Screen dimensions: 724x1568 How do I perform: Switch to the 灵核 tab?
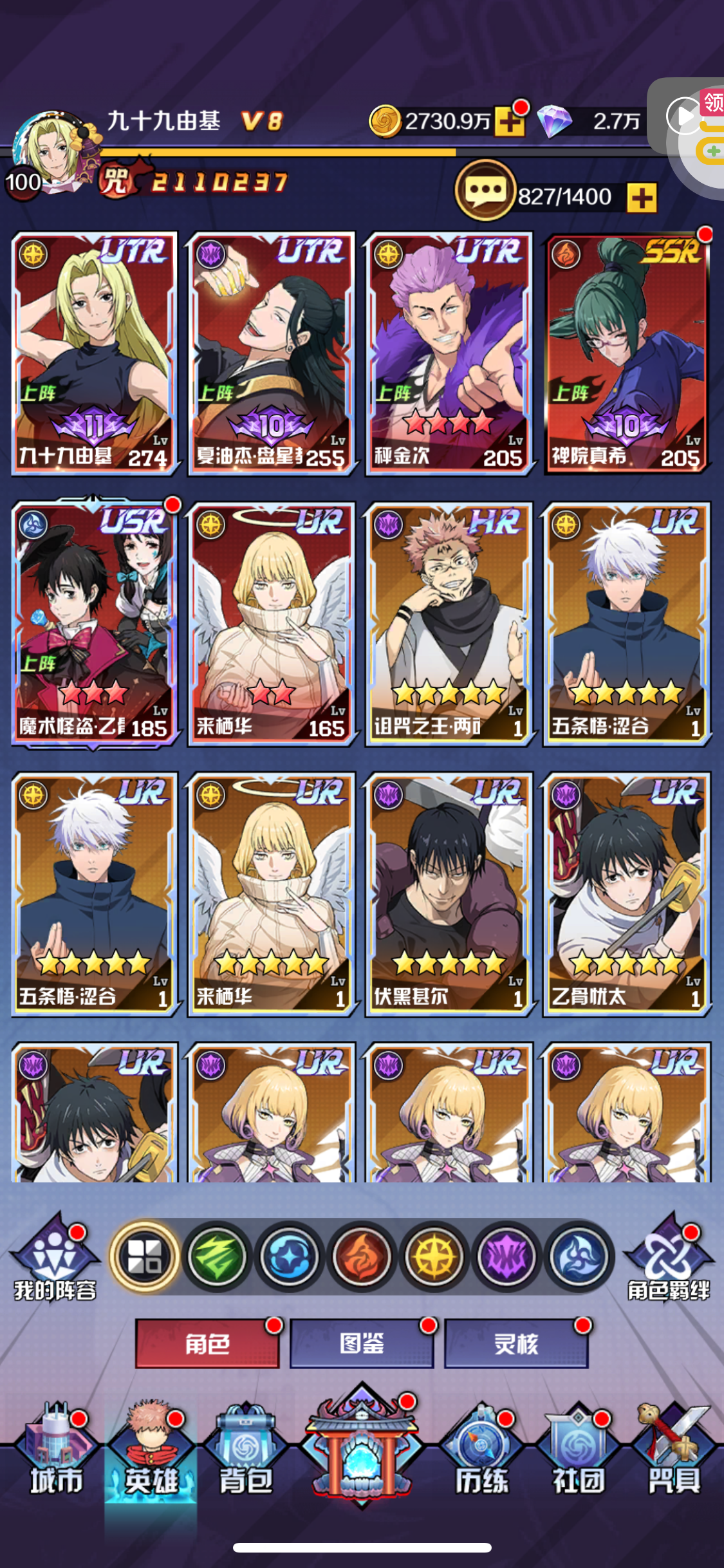(516, 1343)
